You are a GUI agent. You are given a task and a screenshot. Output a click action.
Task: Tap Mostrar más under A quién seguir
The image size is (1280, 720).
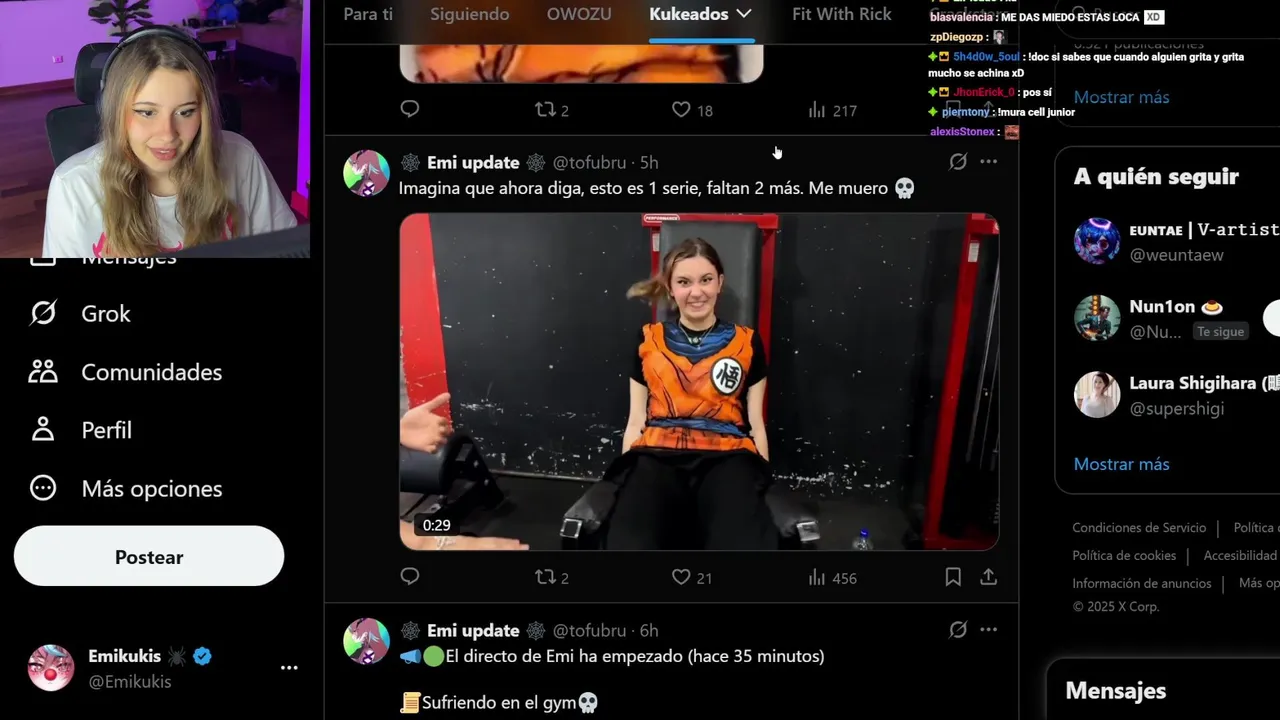pyautogui.click(x=1121, y=464)
